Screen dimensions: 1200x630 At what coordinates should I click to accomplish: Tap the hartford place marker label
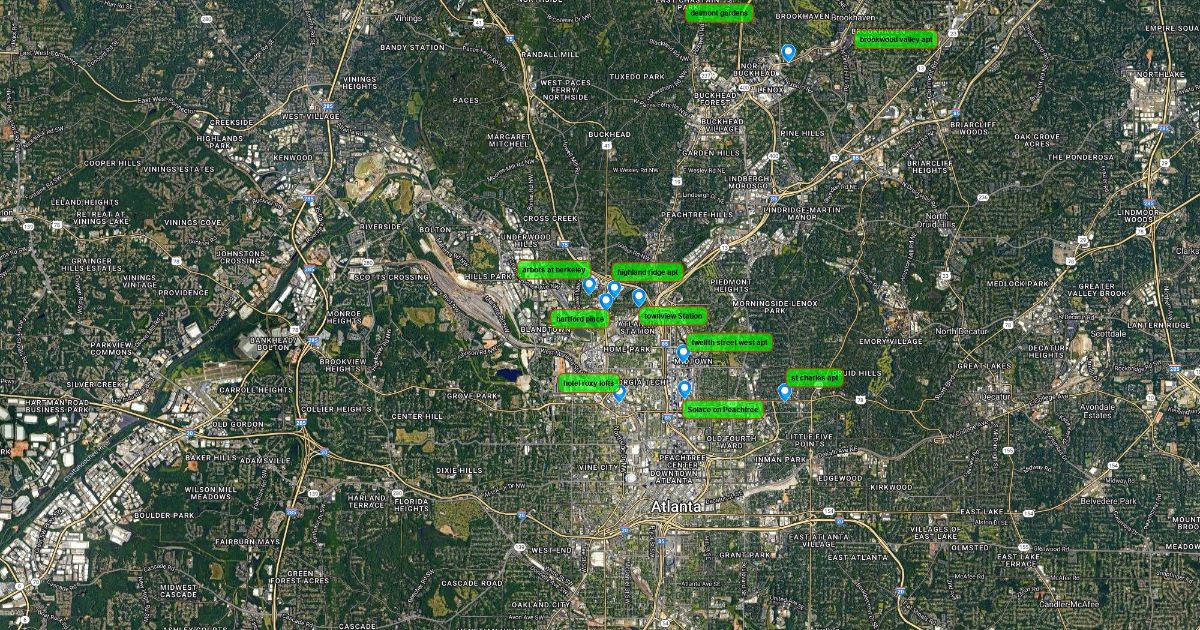point(580,319)
